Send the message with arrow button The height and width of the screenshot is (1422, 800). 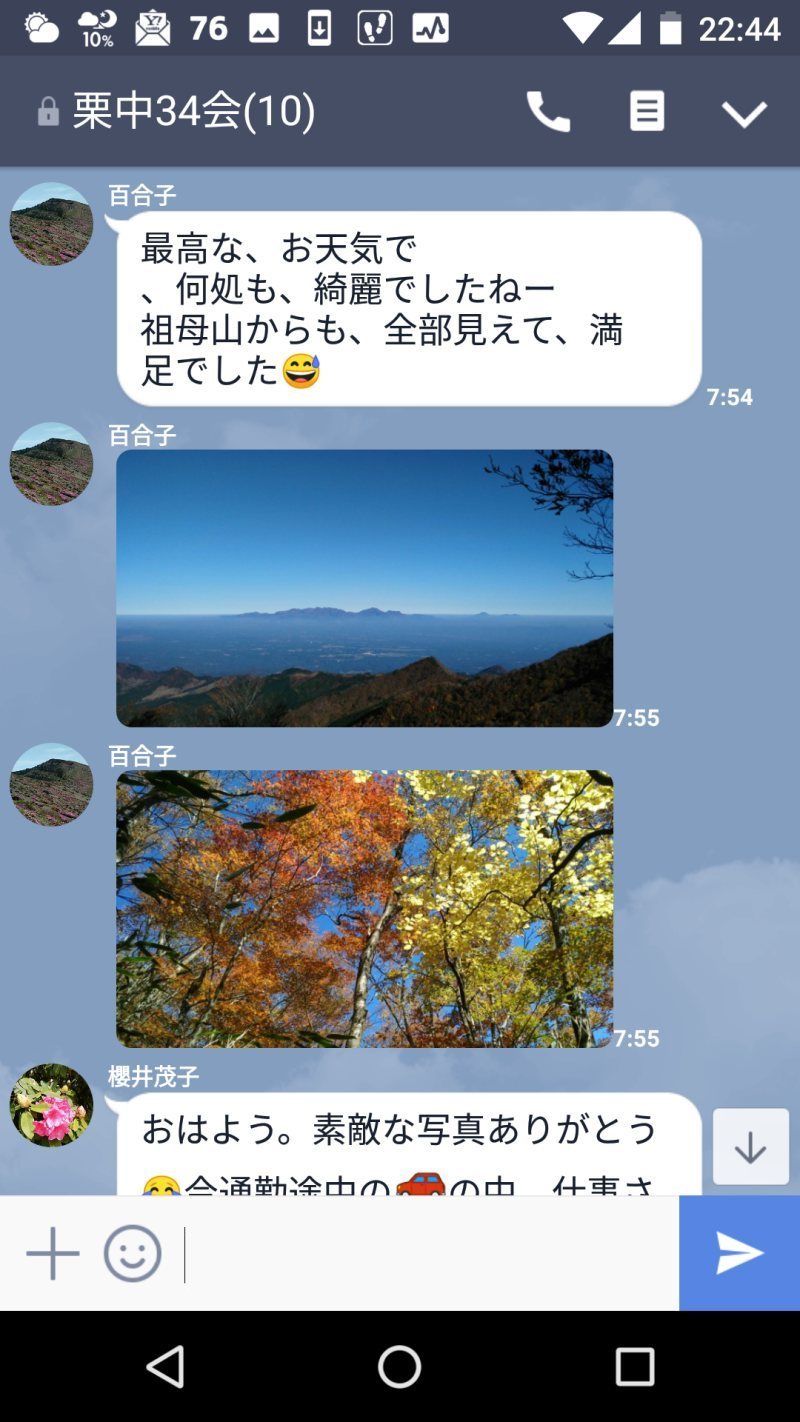[x=740, y=1253]
